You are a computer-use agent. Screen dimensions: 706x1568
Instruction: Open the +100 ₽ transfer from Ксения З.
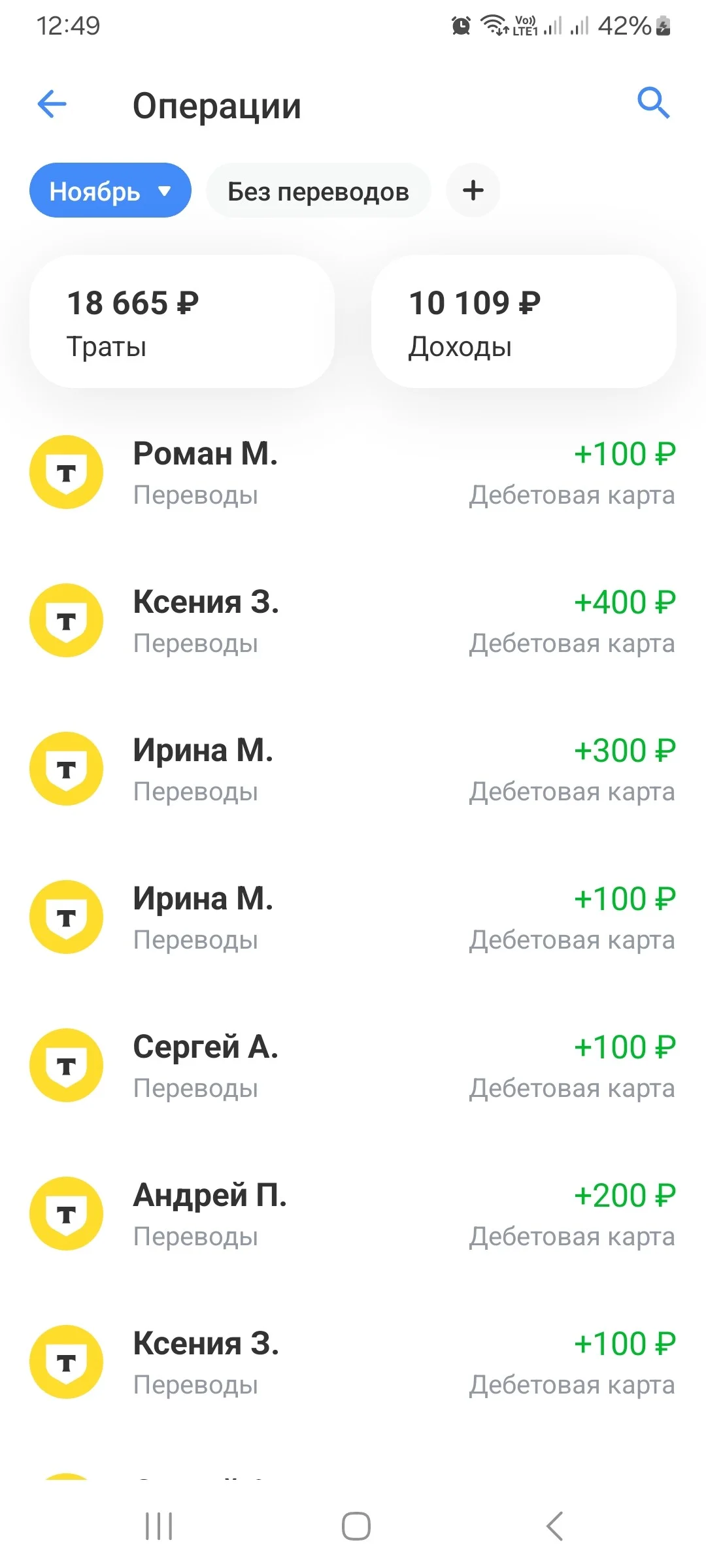click(x=353, y=1363)
